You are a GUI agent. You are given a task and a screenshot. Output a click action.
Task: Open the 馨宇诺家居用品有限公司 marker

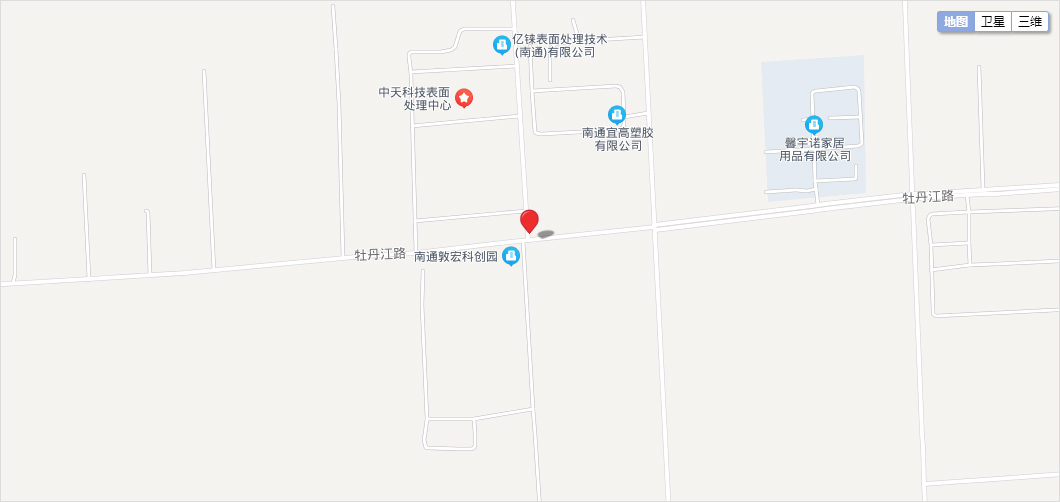814,125
